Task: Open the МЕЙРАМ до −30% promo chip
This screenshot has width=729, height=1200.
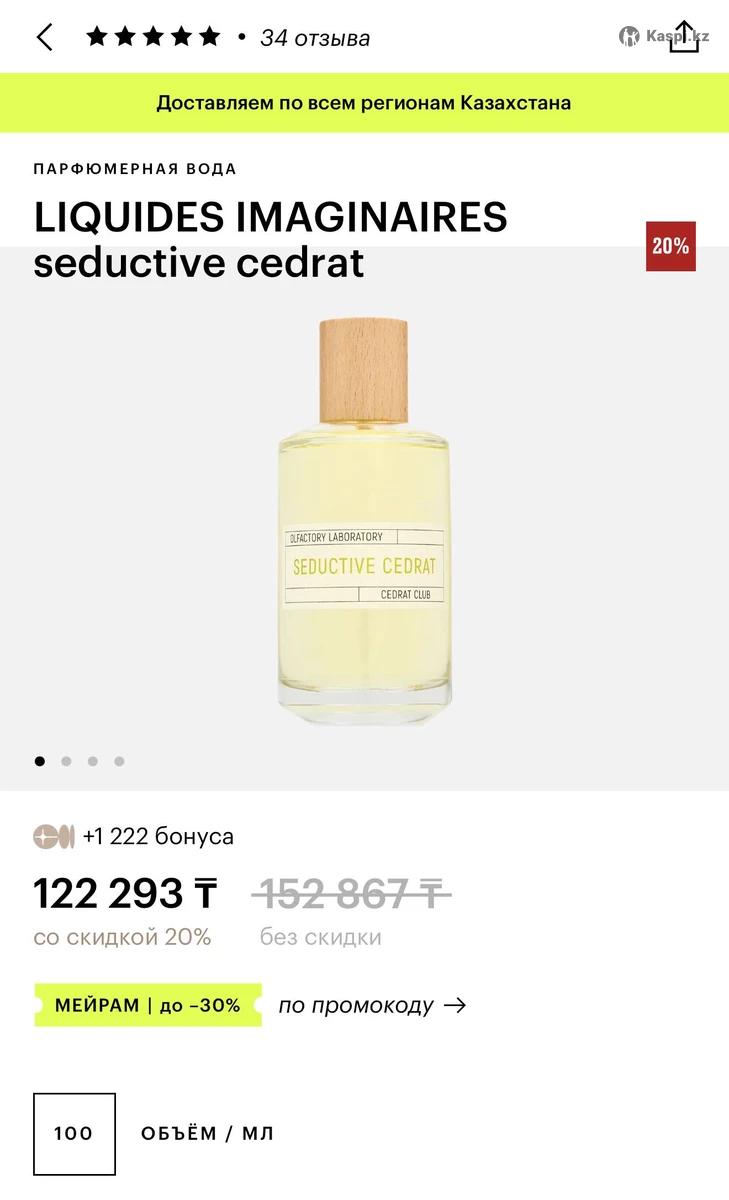Action: pos(147,1005)
